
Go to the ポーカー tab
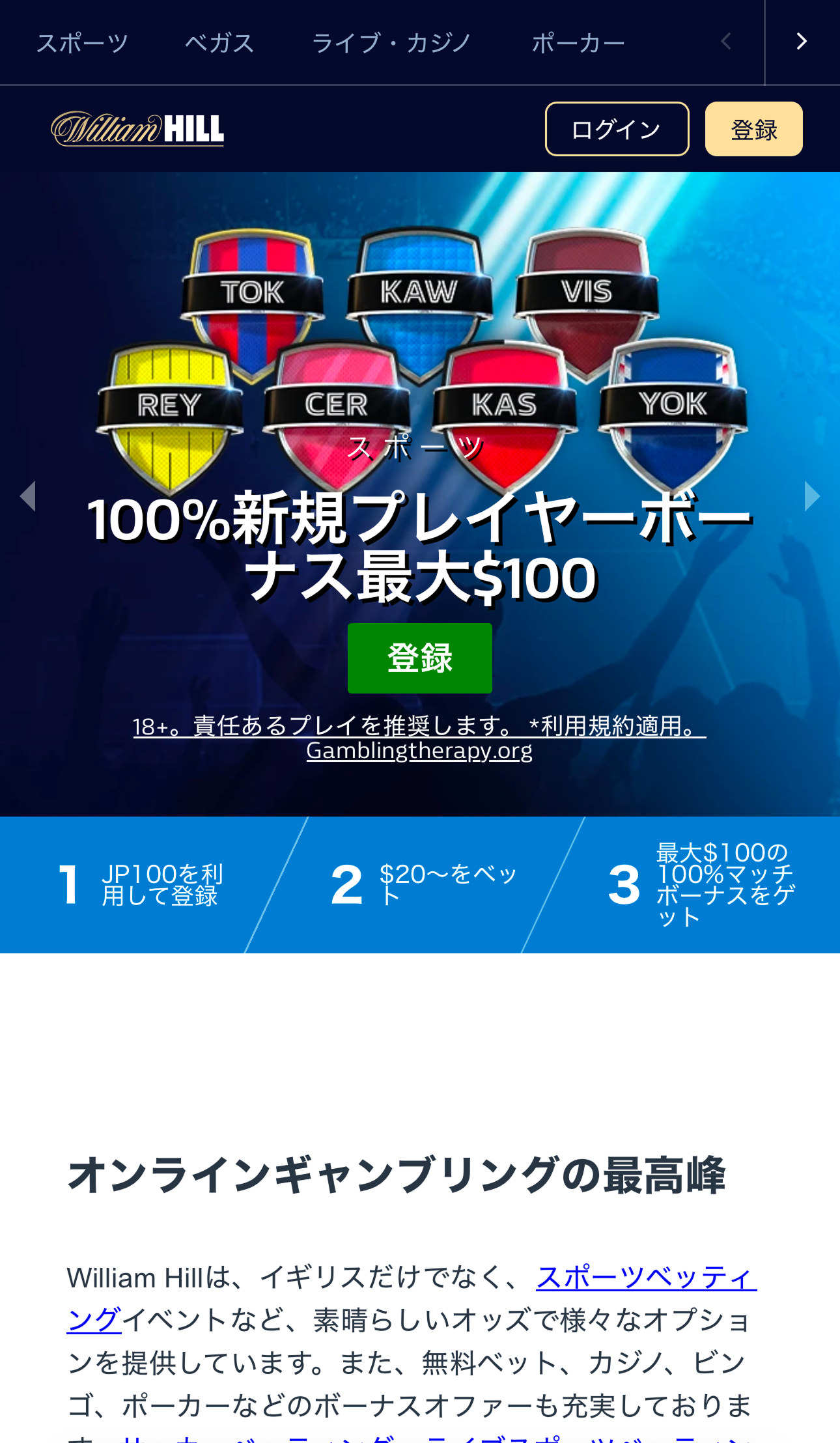point(578,43)
